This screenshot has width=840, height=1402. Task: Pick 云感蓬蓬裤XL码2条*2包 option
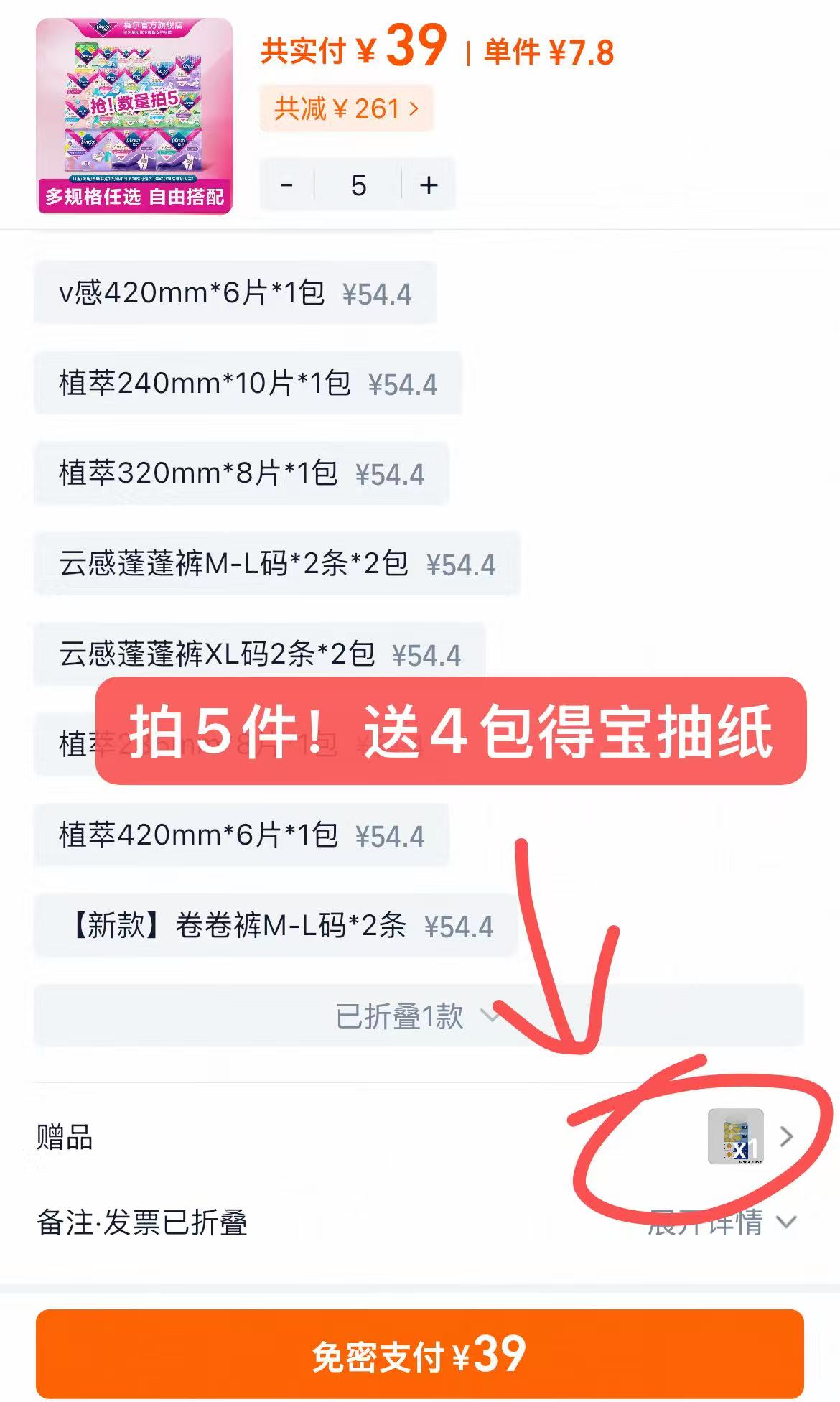coord(260,654)
